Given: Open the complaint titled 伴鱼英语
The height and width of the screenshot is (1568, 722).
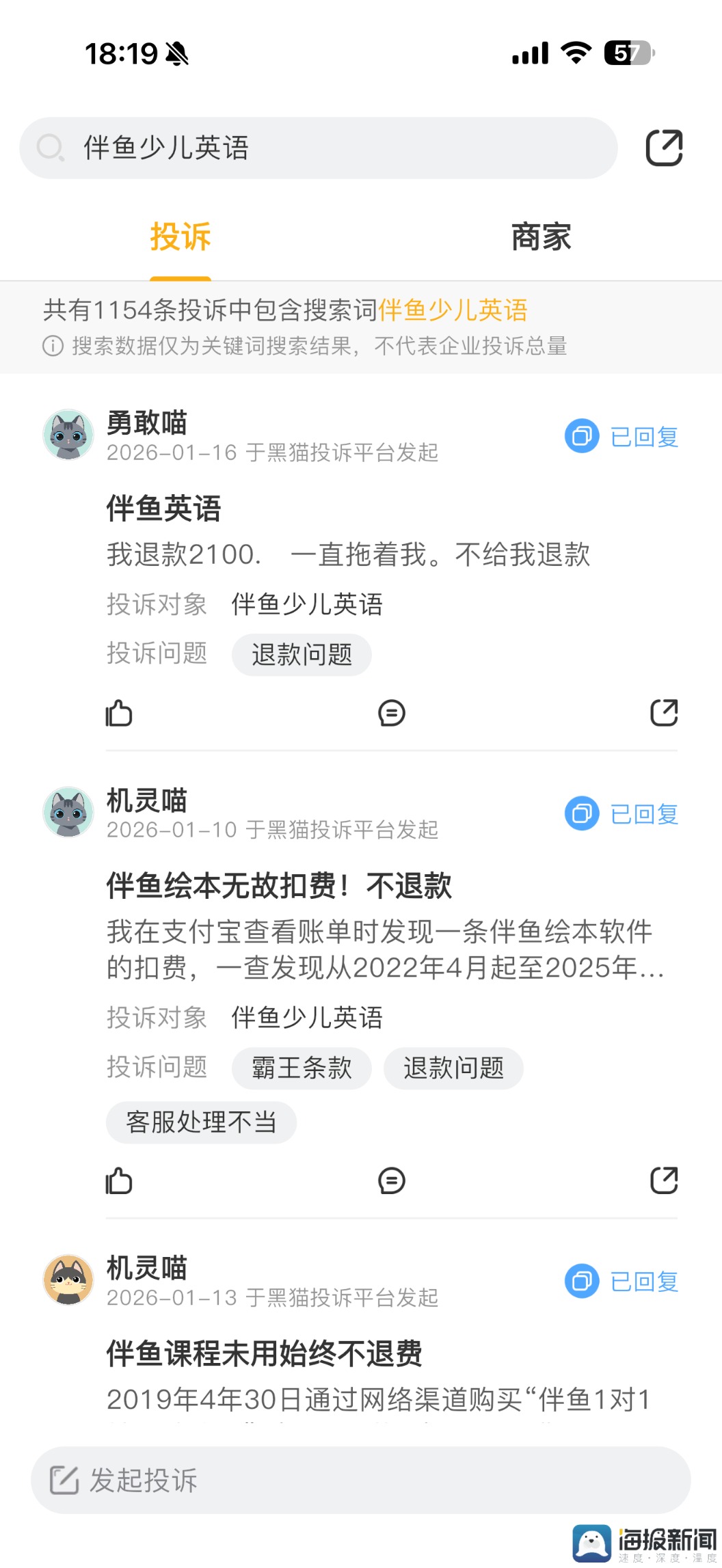Looking at the screenshot, I should pyautogui.click(x=164, y=509).
